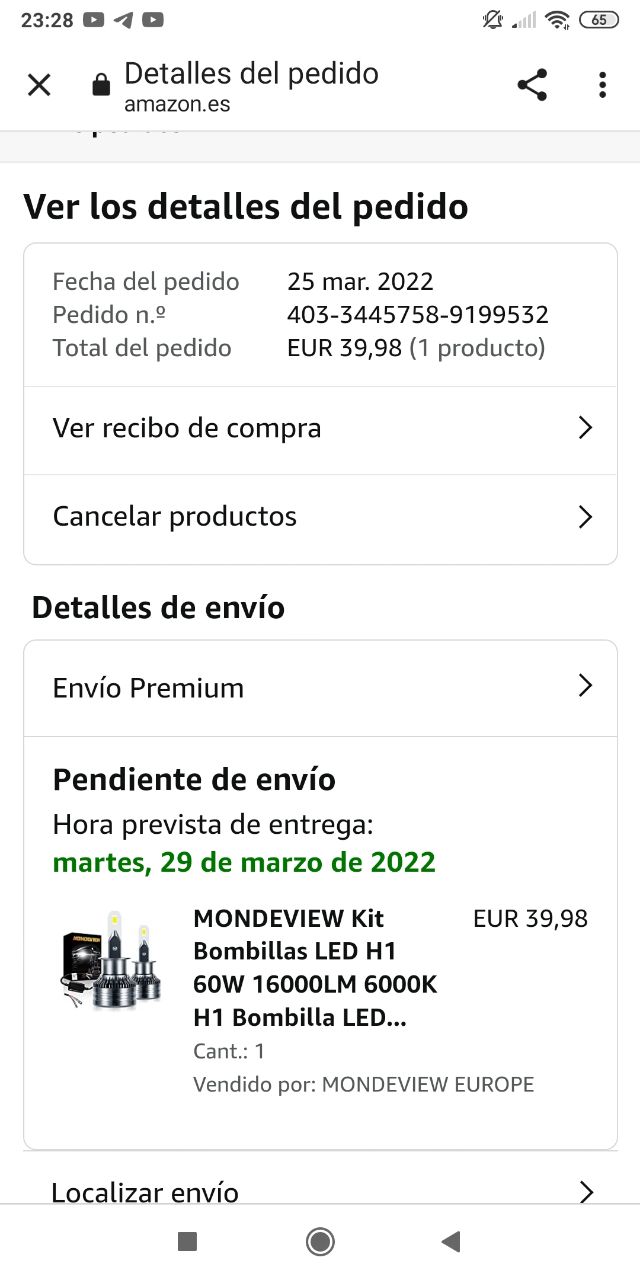Go to the home screen
This screenshot has height=1280, width=640.
coord(320,1242)
